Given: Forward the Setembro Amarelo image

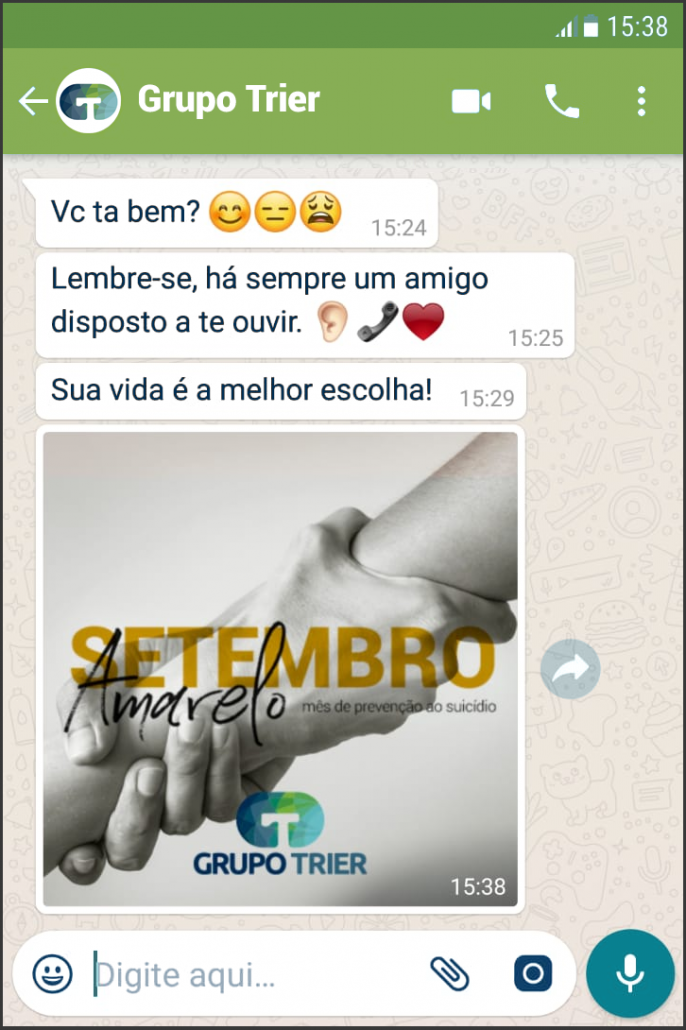Looking at the screenshot, I should pyautogui.click(x=570, y=669).
